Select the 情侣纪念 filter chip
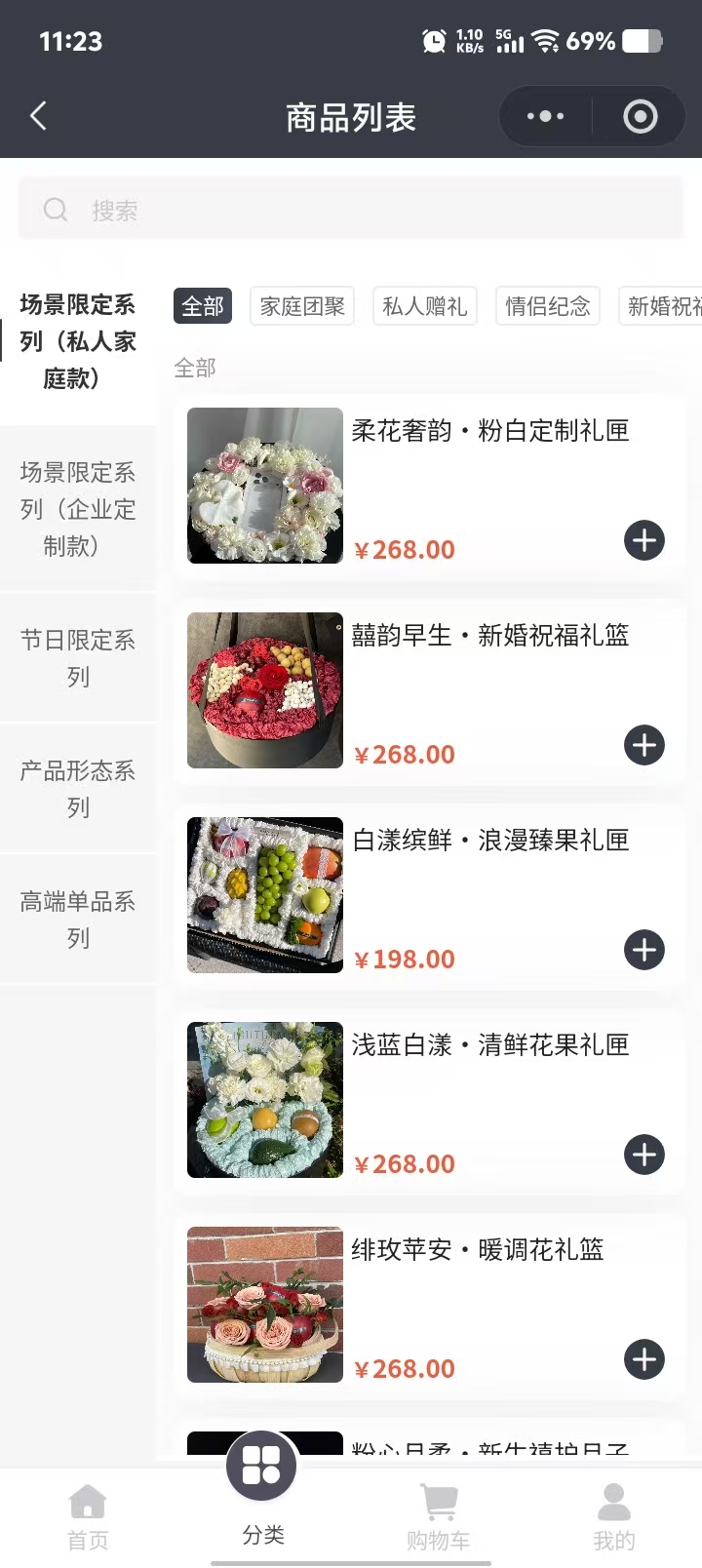The image size is (702, 1568). [x=547, y=306]
